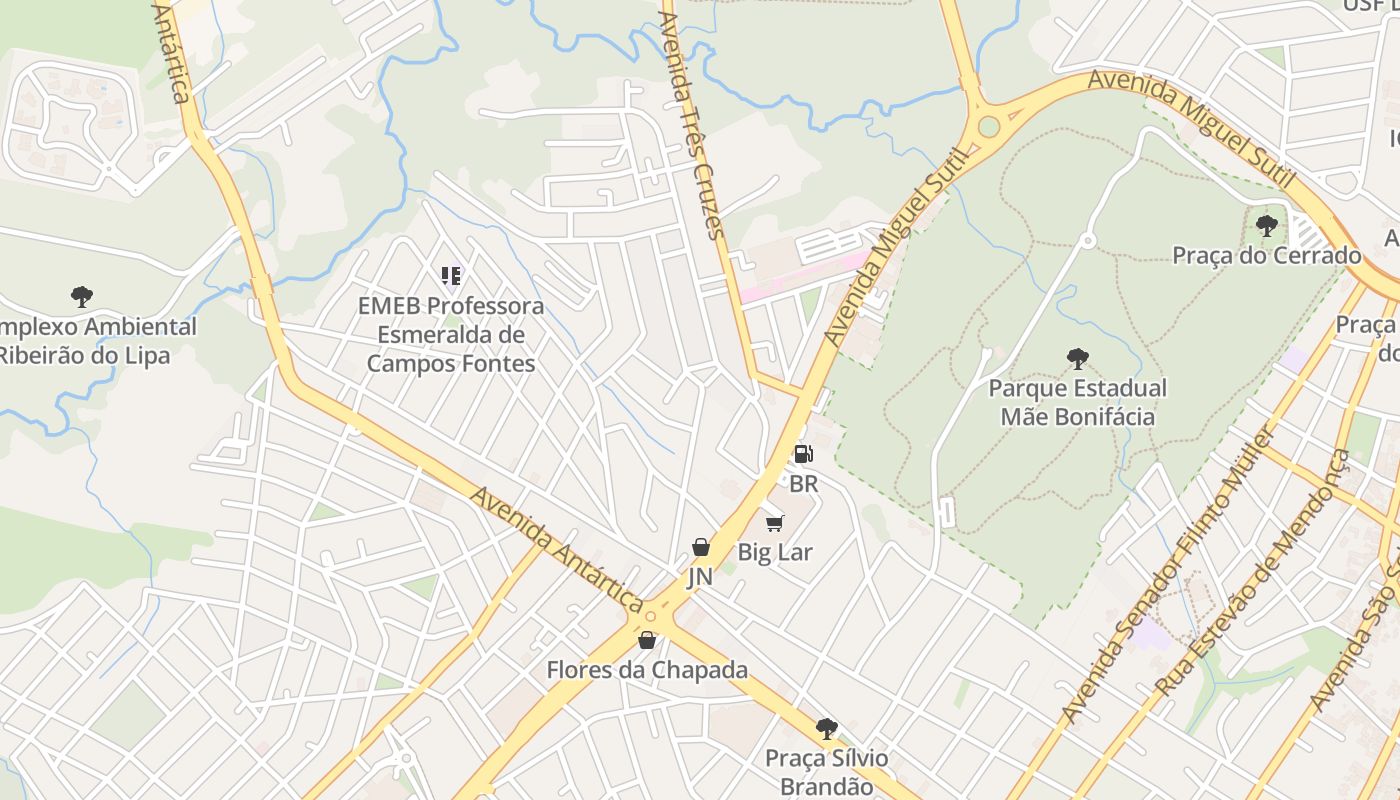Select Complexo Ambiental Ribeirão do Lipa marker

82,297
